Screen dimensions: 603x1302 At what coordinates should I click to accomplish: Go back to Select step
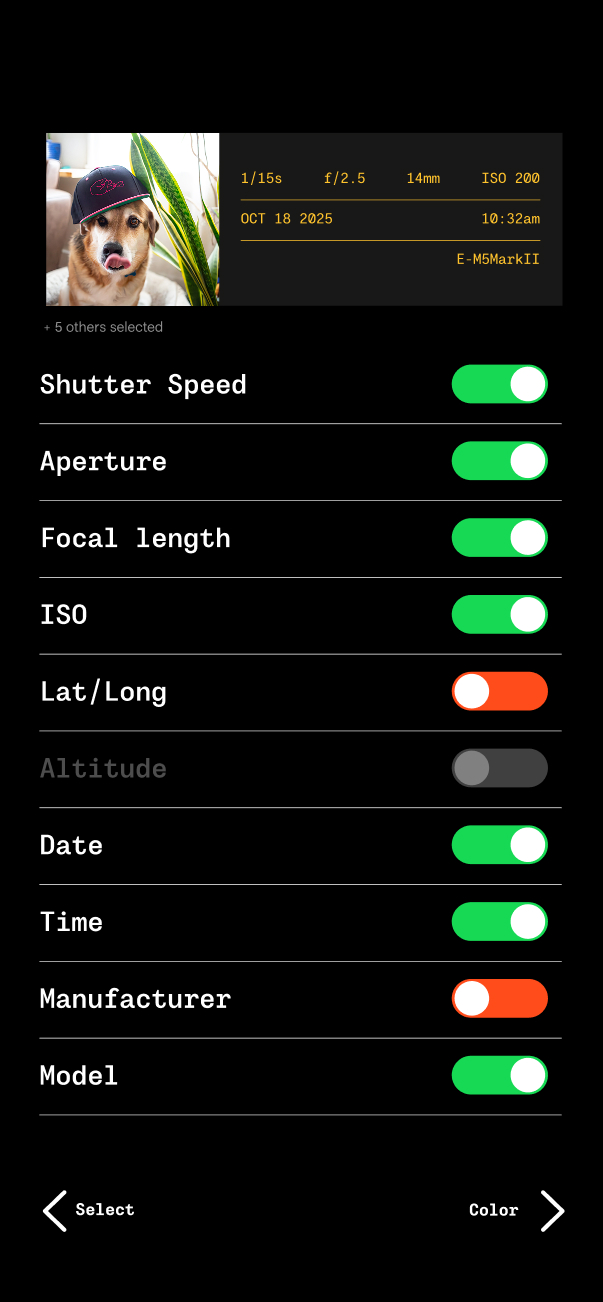tap(88, 1210)
